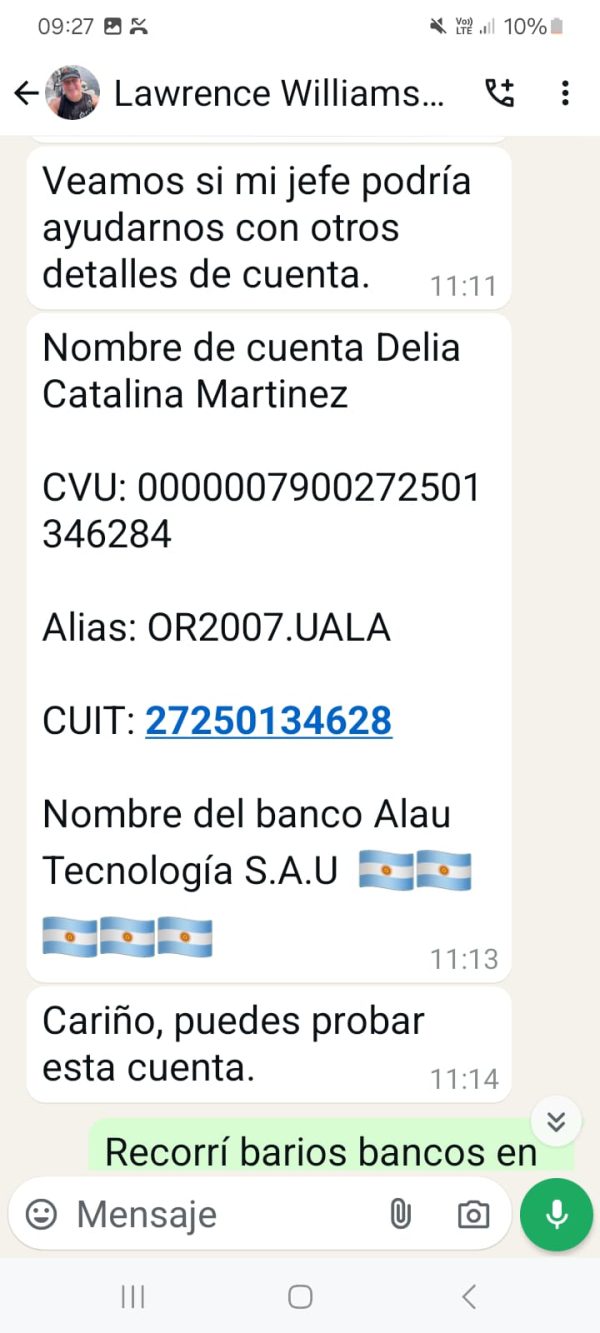This screenshot has width=600, height=1333.
Task: Tap the CUIT number link 27250134628
Action: coord(268,720)
